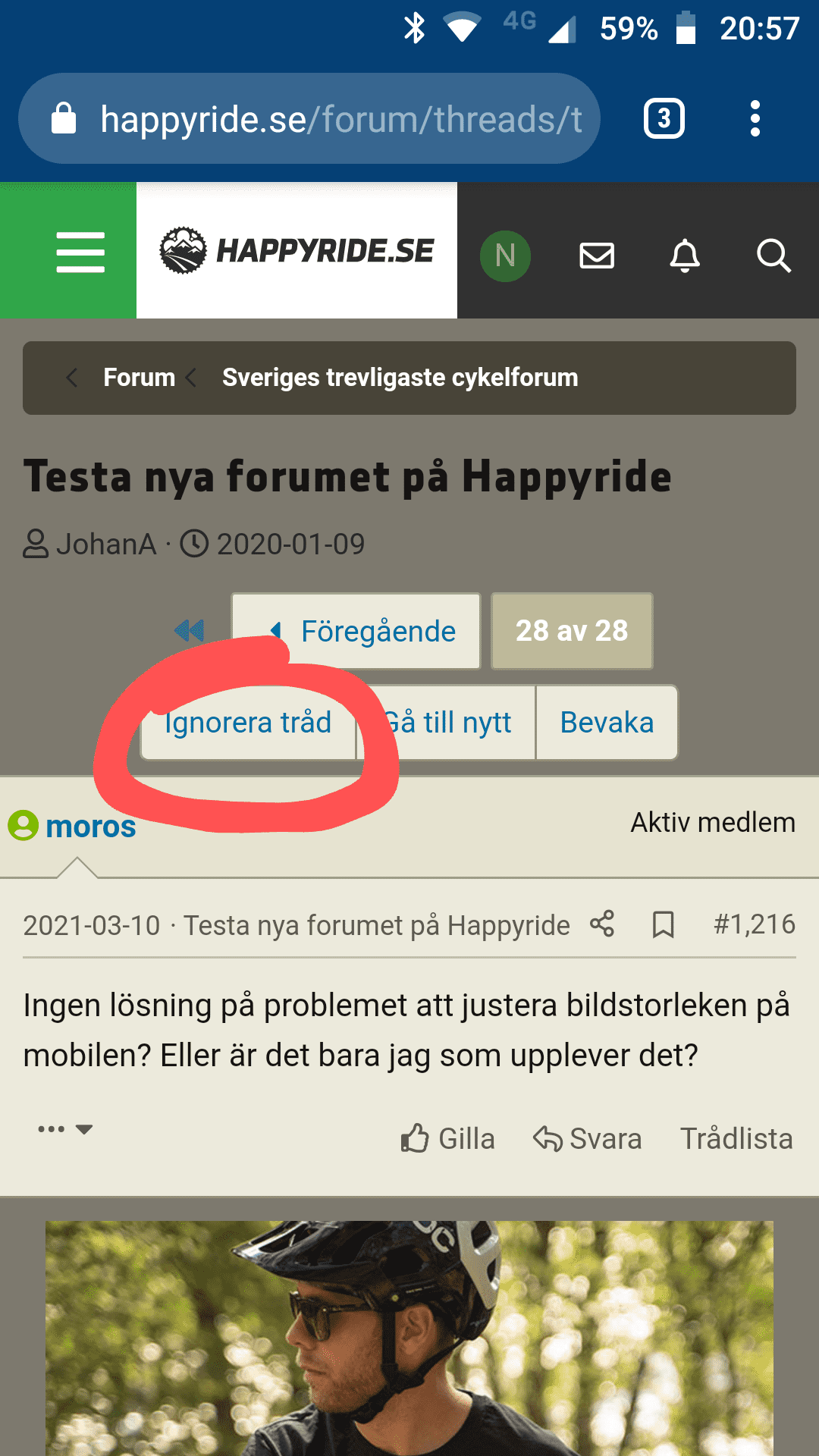
Task: Open the forum search
Action: 773,256
